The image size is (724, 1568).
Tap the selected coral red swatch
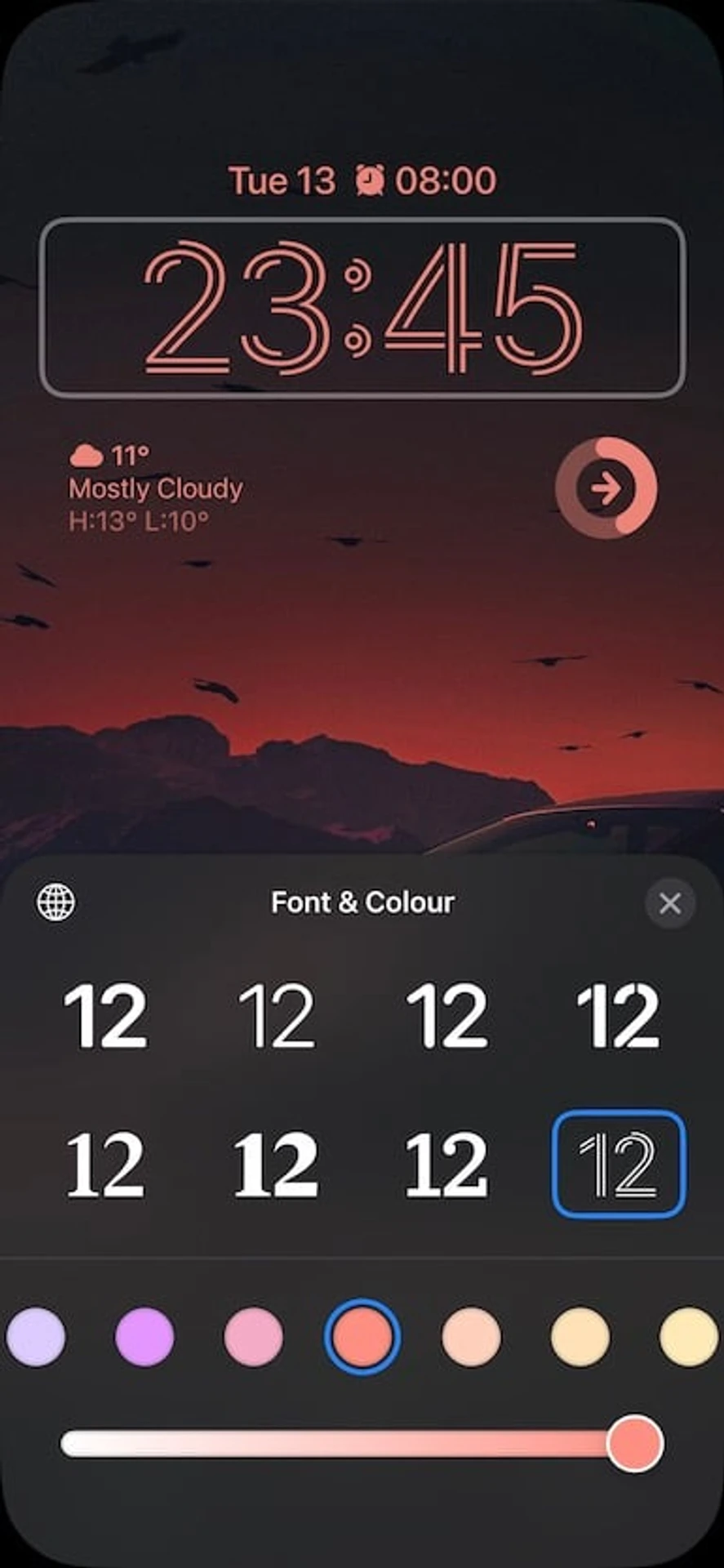pyautogui.click(x=362, y=1337)
